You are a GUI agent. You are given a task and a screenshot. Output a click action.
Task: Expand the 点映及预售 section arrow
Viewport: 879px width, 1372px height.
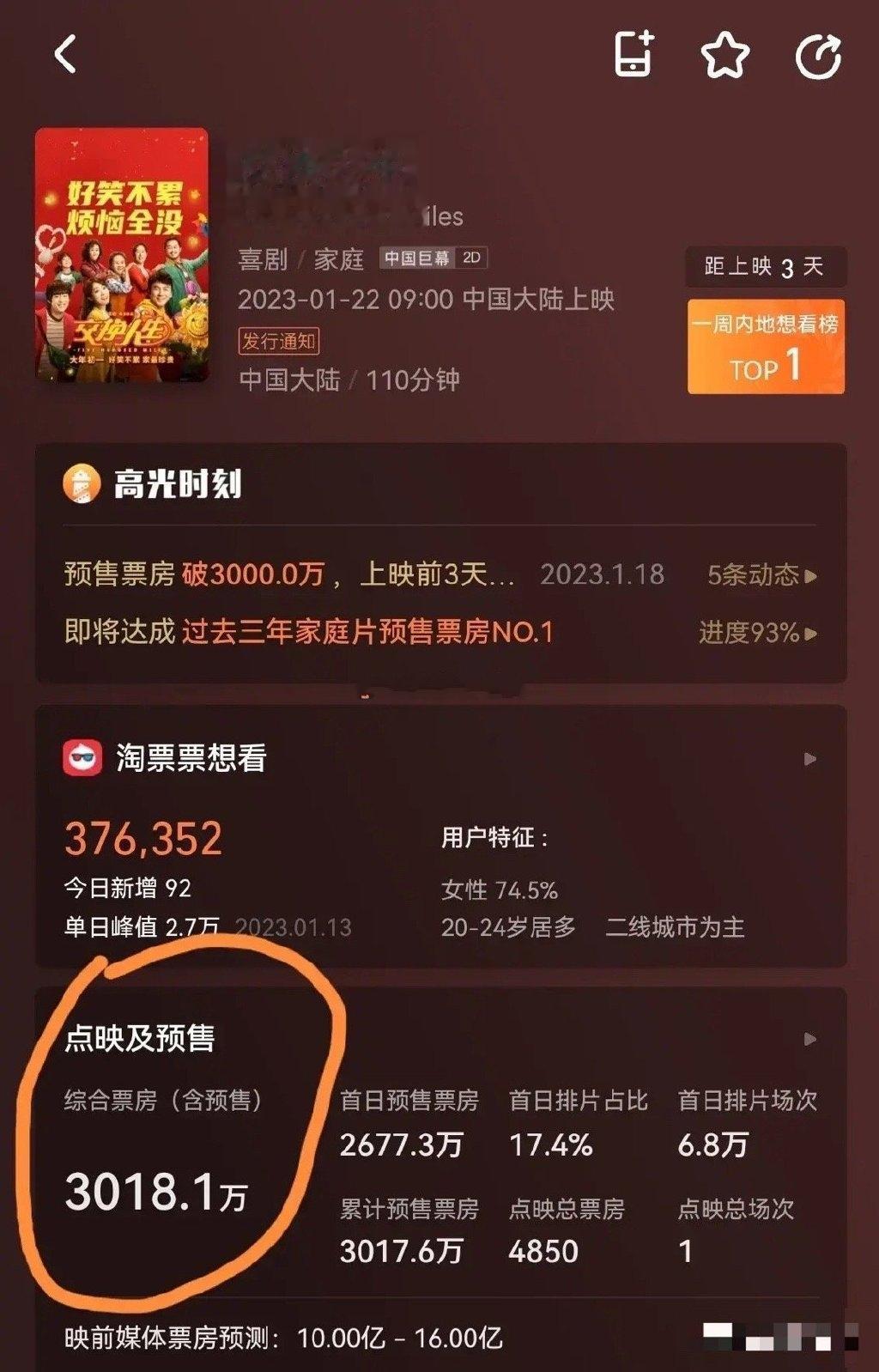[809, 1040]
